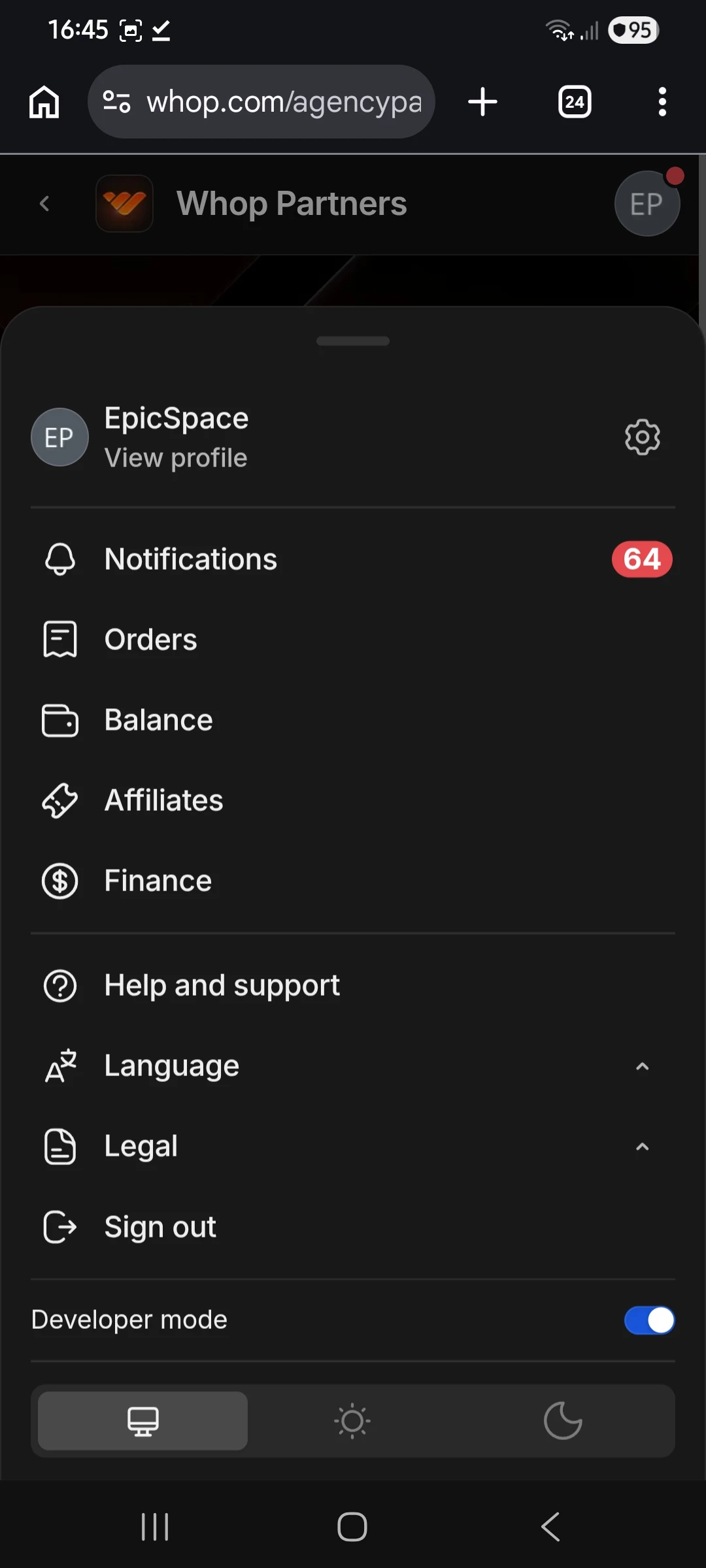Open the browser overflow menu
Screen dimensions: 706x1568
(x=662, y=102)
